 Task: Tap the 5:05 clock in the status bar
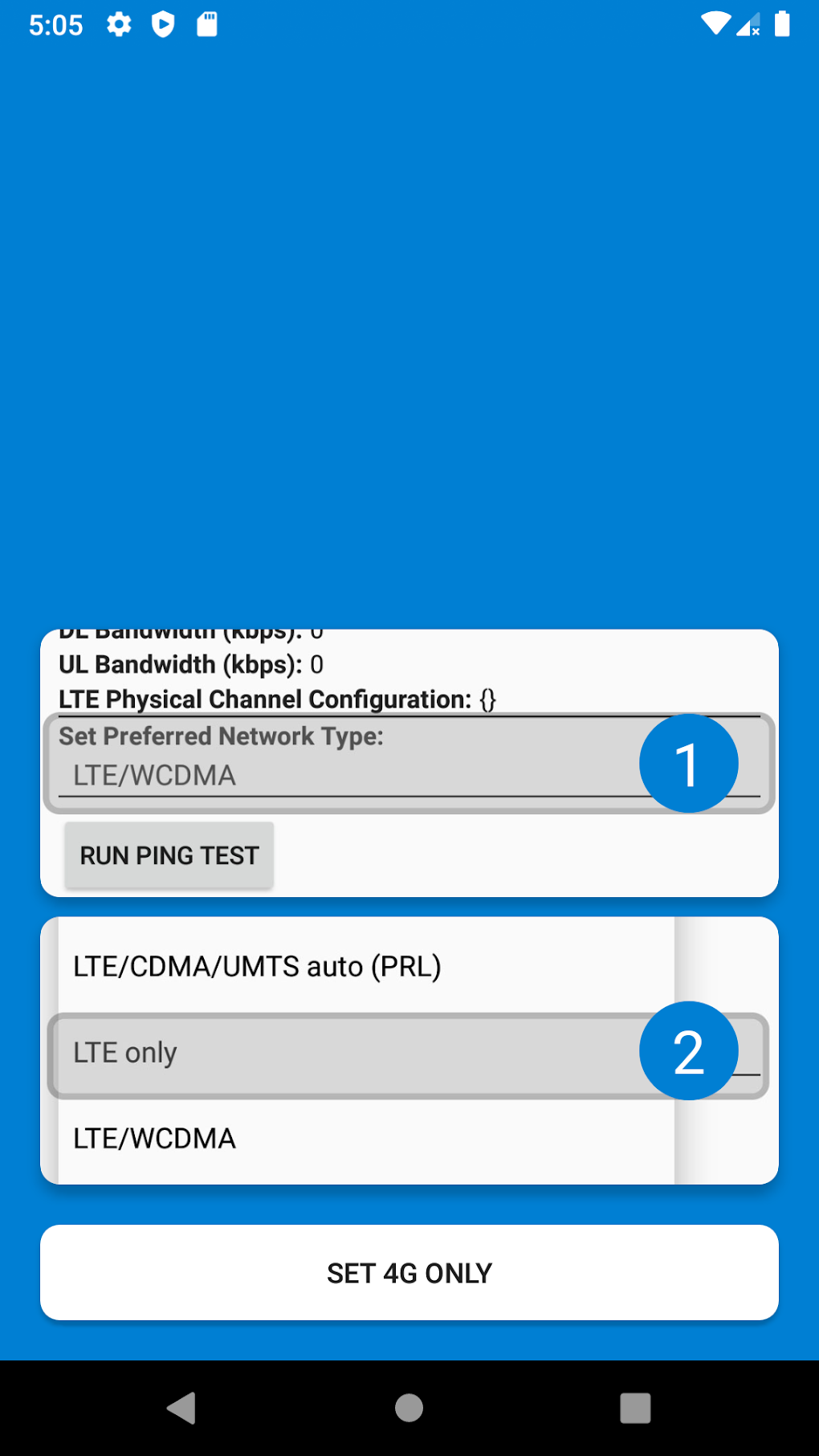56,24
